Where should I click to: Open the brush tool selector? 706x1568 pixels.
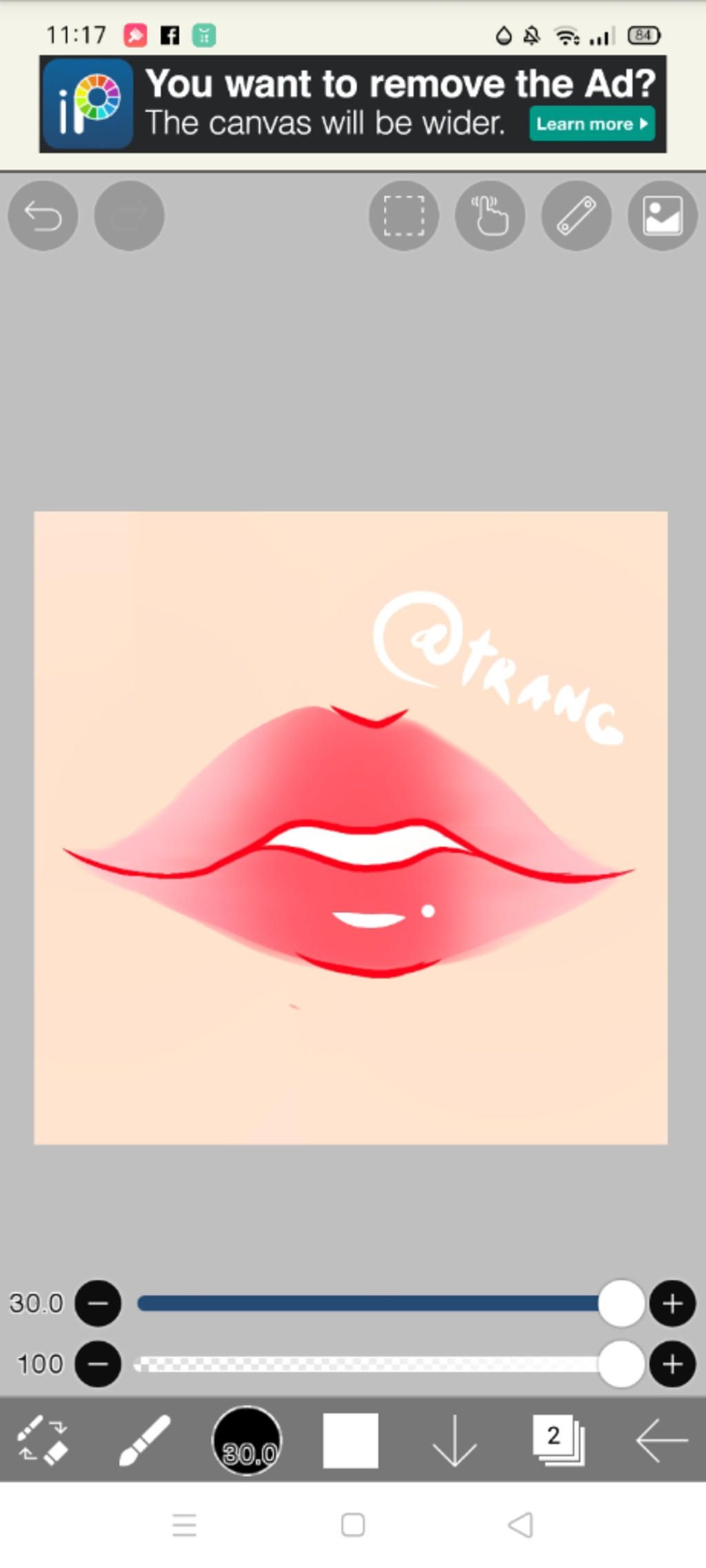pyautogui.click(x=144, y=1440)
